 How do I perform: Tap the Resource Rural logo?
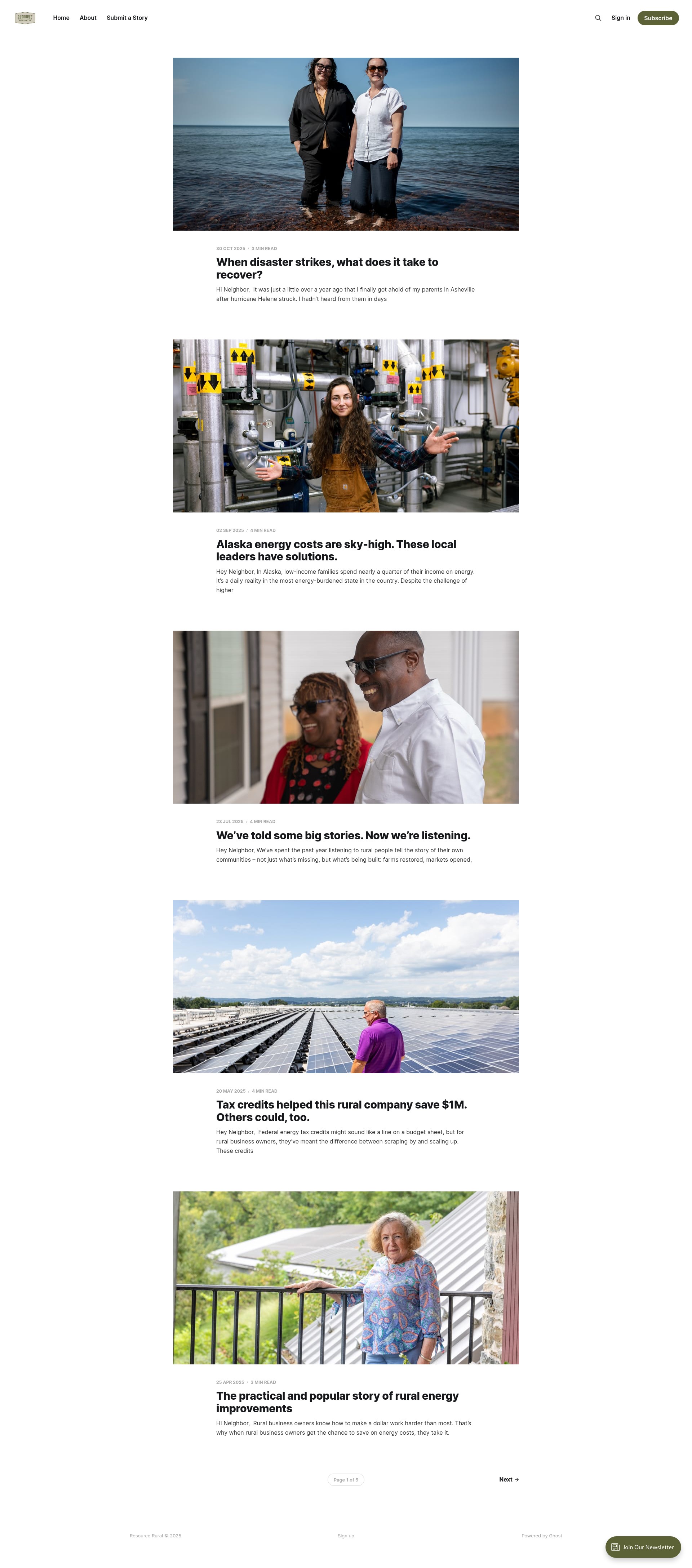click(25, 18)
